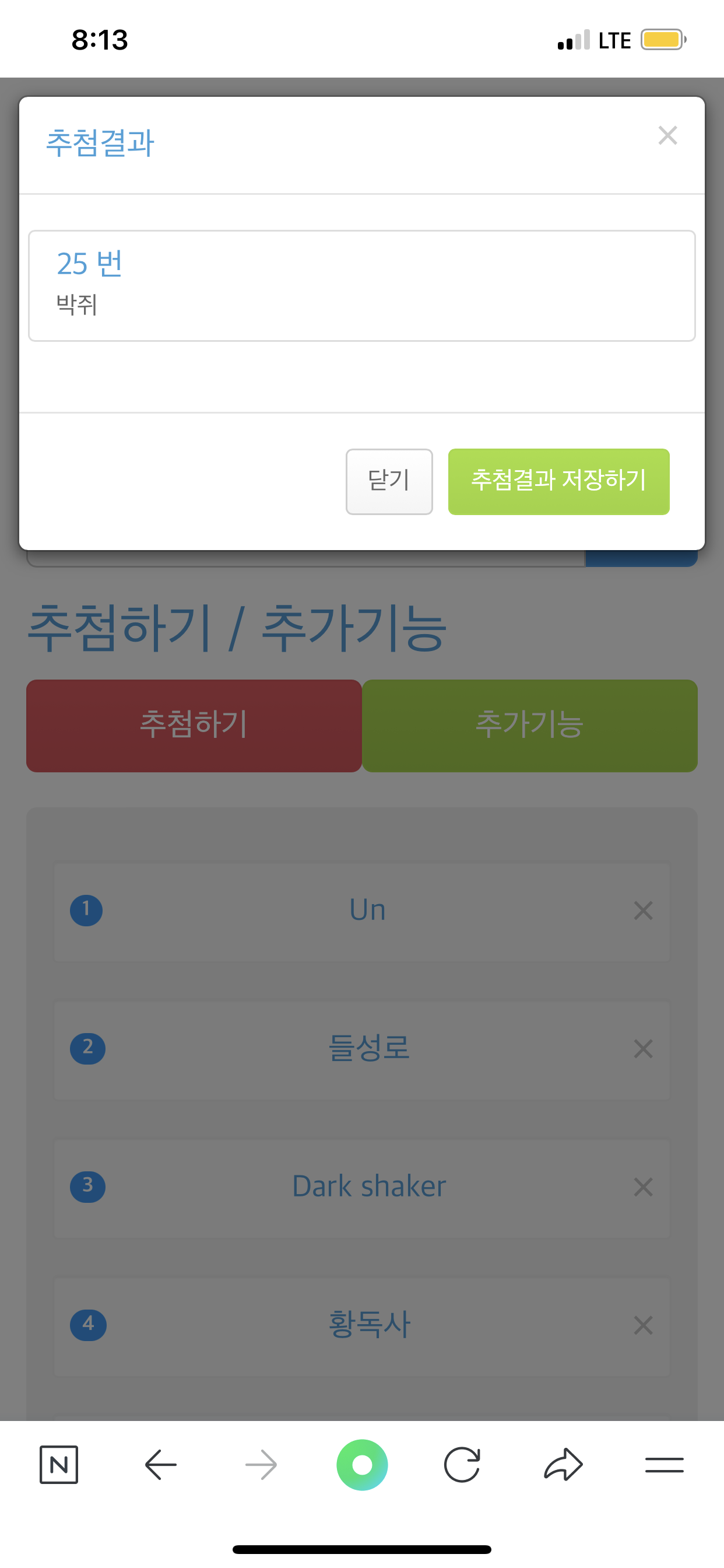This screenshot has width=724, height=1568.
Task: Open the Naver home button
Action: coord(58,1465)
